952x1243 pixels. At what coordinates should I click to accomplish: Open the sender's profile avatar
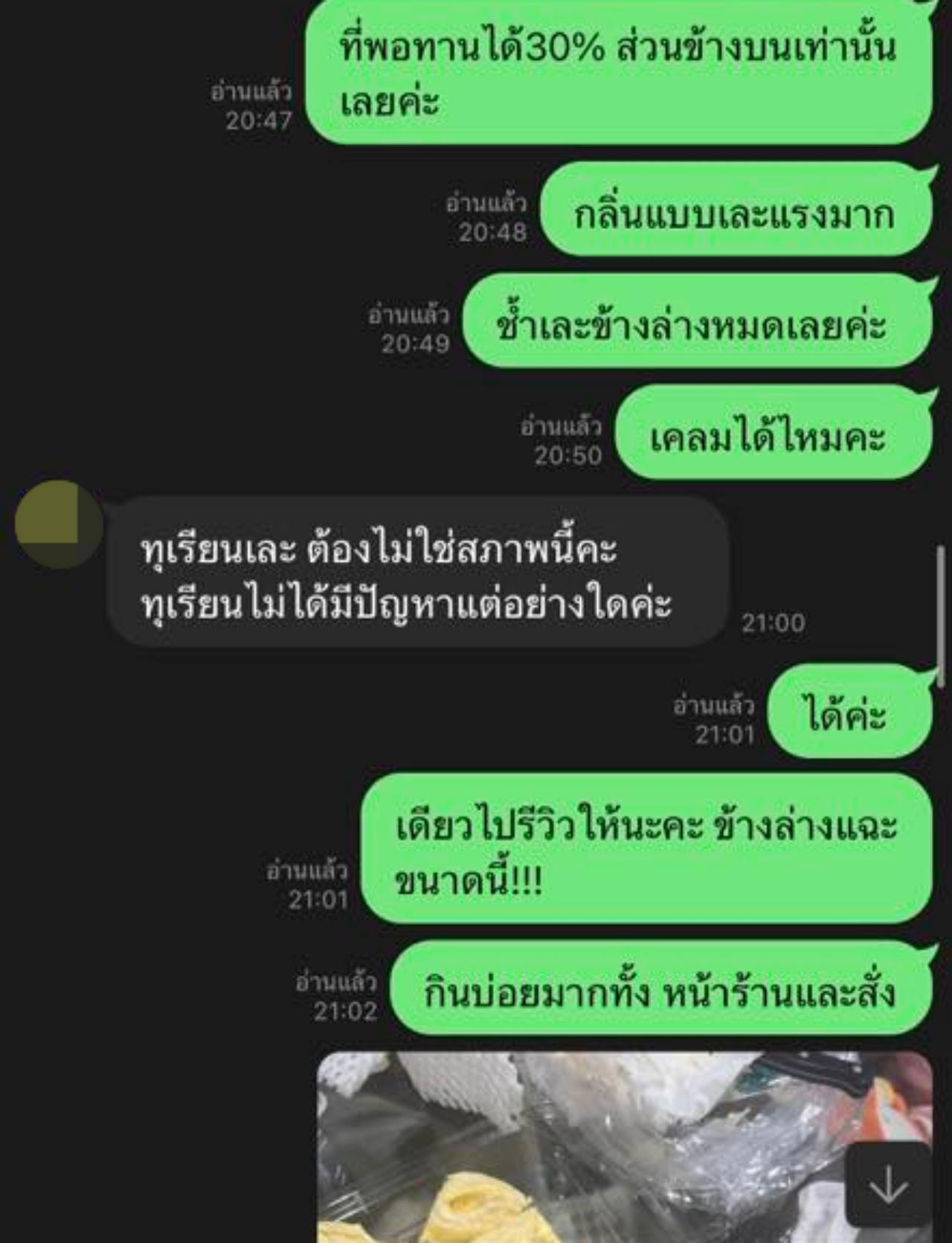click(x=58, y=524)
